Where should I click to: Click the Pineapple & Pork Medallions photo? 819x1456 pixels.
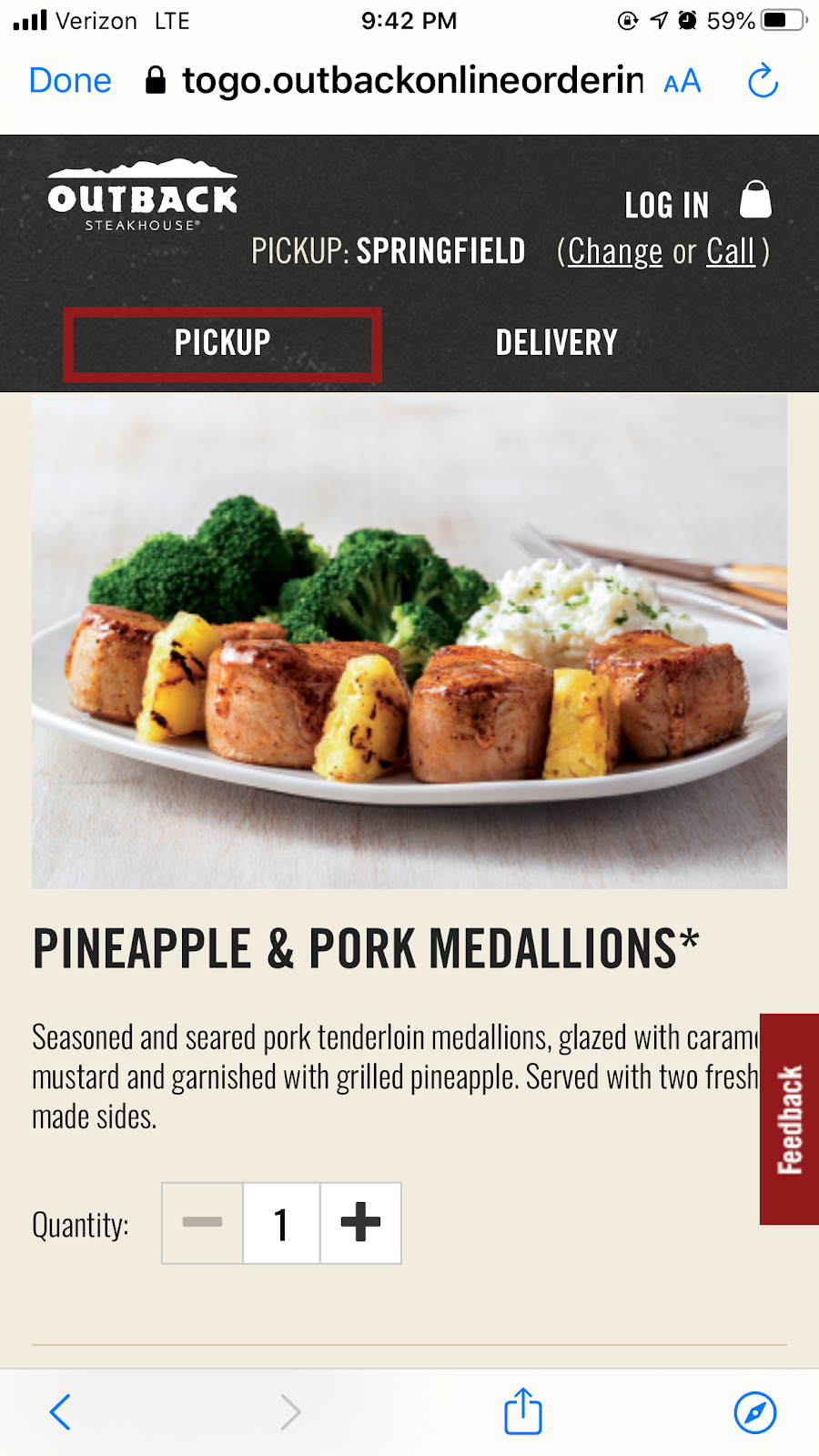click(408, 642)
